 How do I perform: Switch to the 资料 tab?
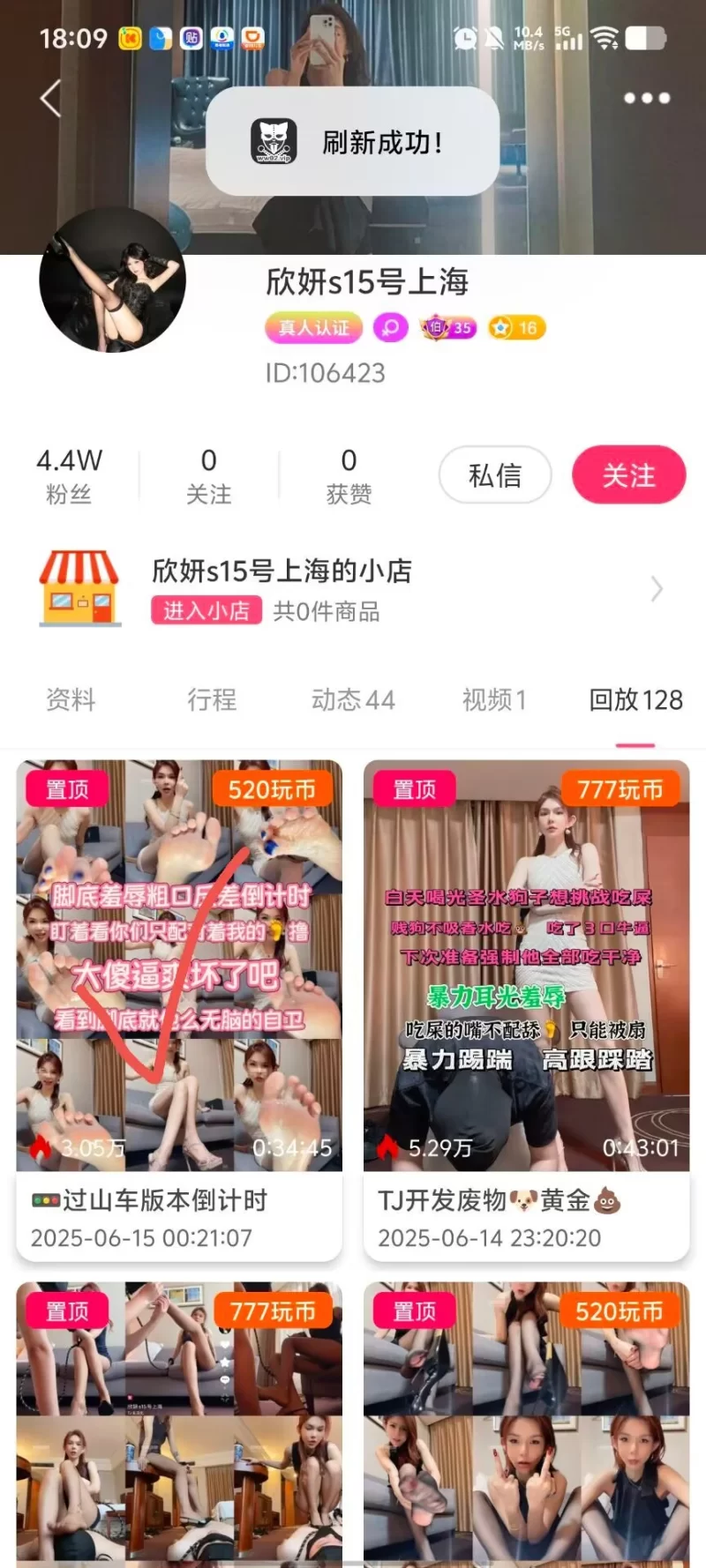[71, 700]
